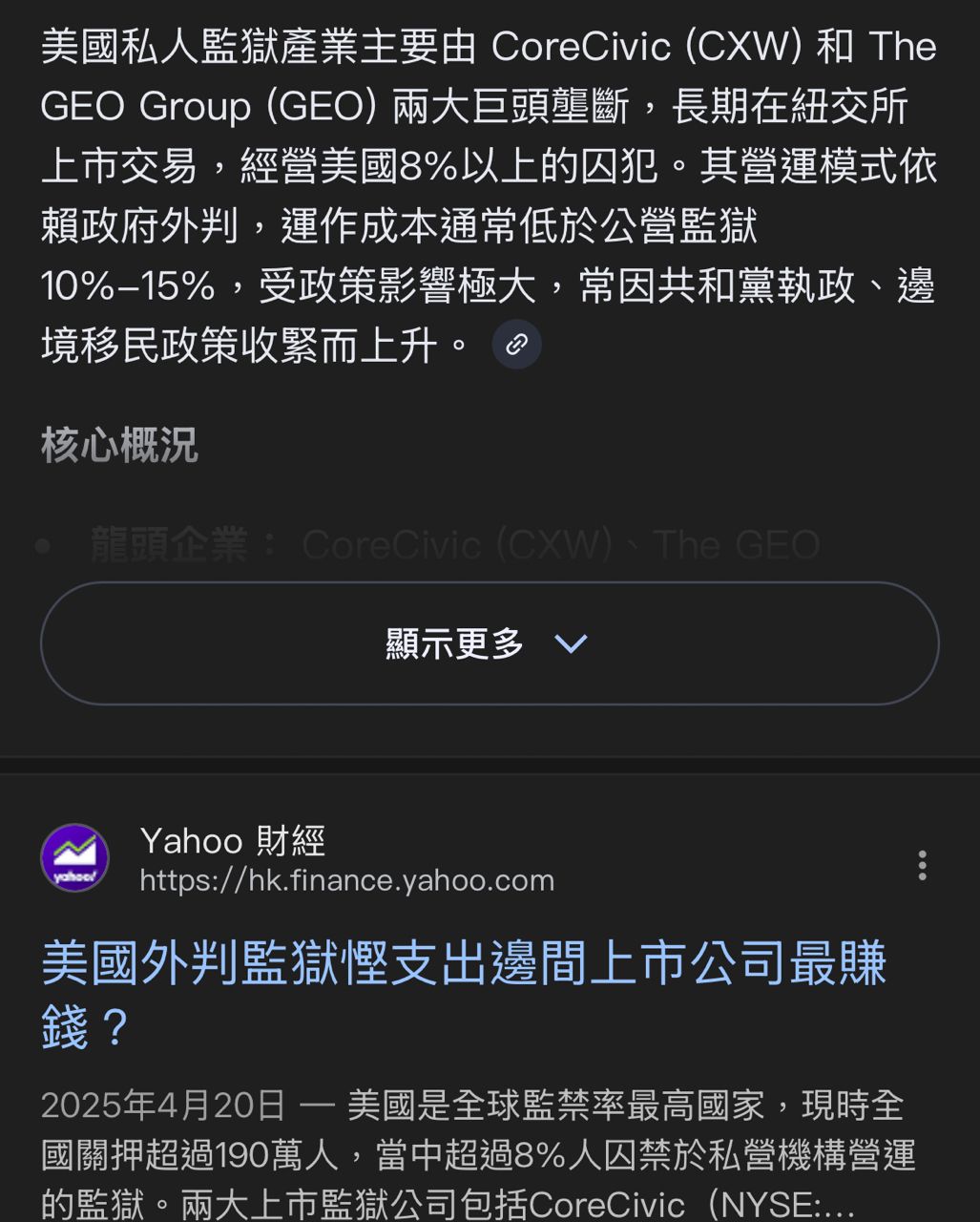Open the Yahoo 財經 result options menu
This screenshot has width=980, height=1222.
[x=922, y=865]
